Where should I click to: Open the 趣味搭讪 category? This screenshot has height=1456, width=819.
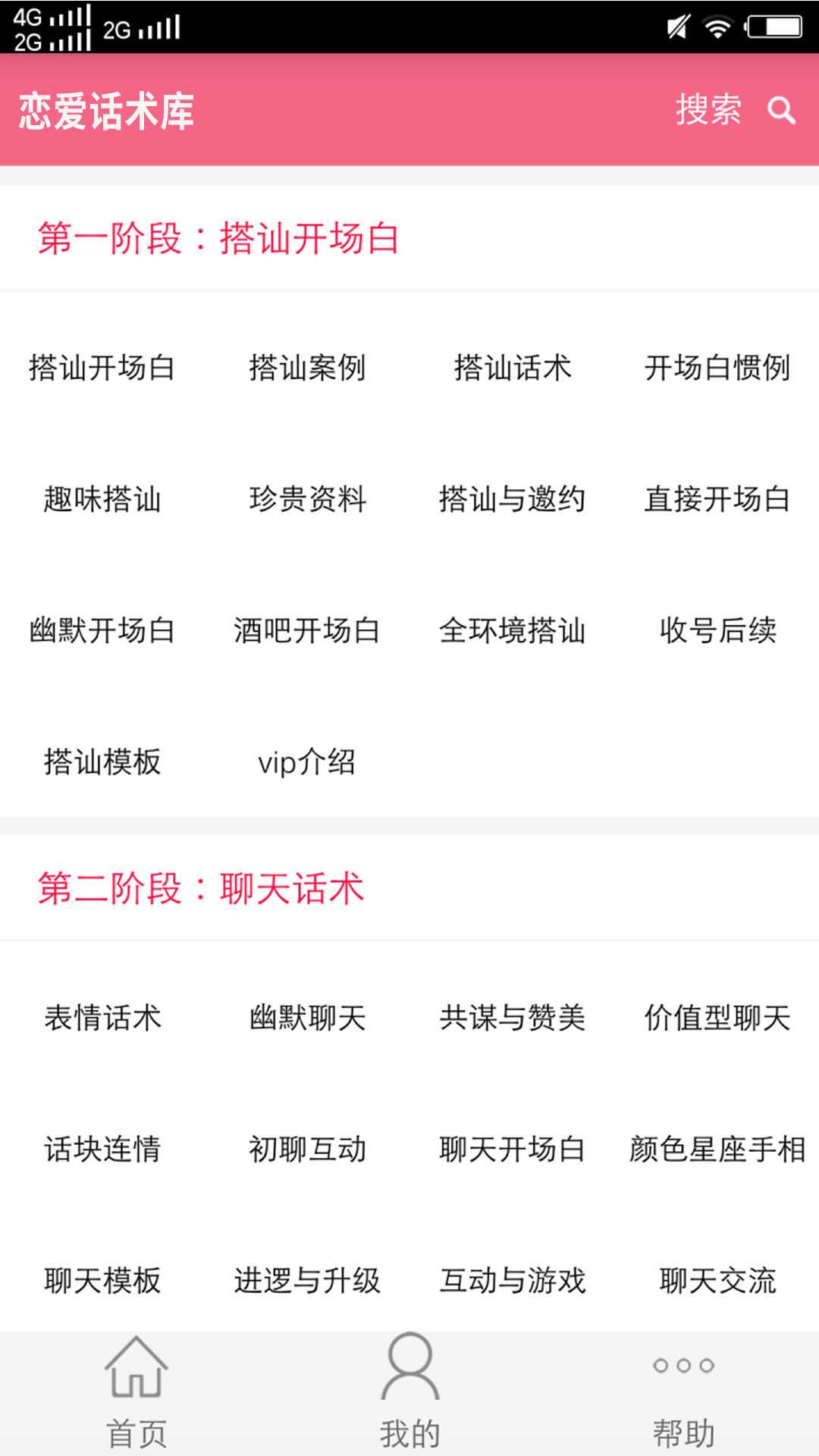(x=102, y=499)
